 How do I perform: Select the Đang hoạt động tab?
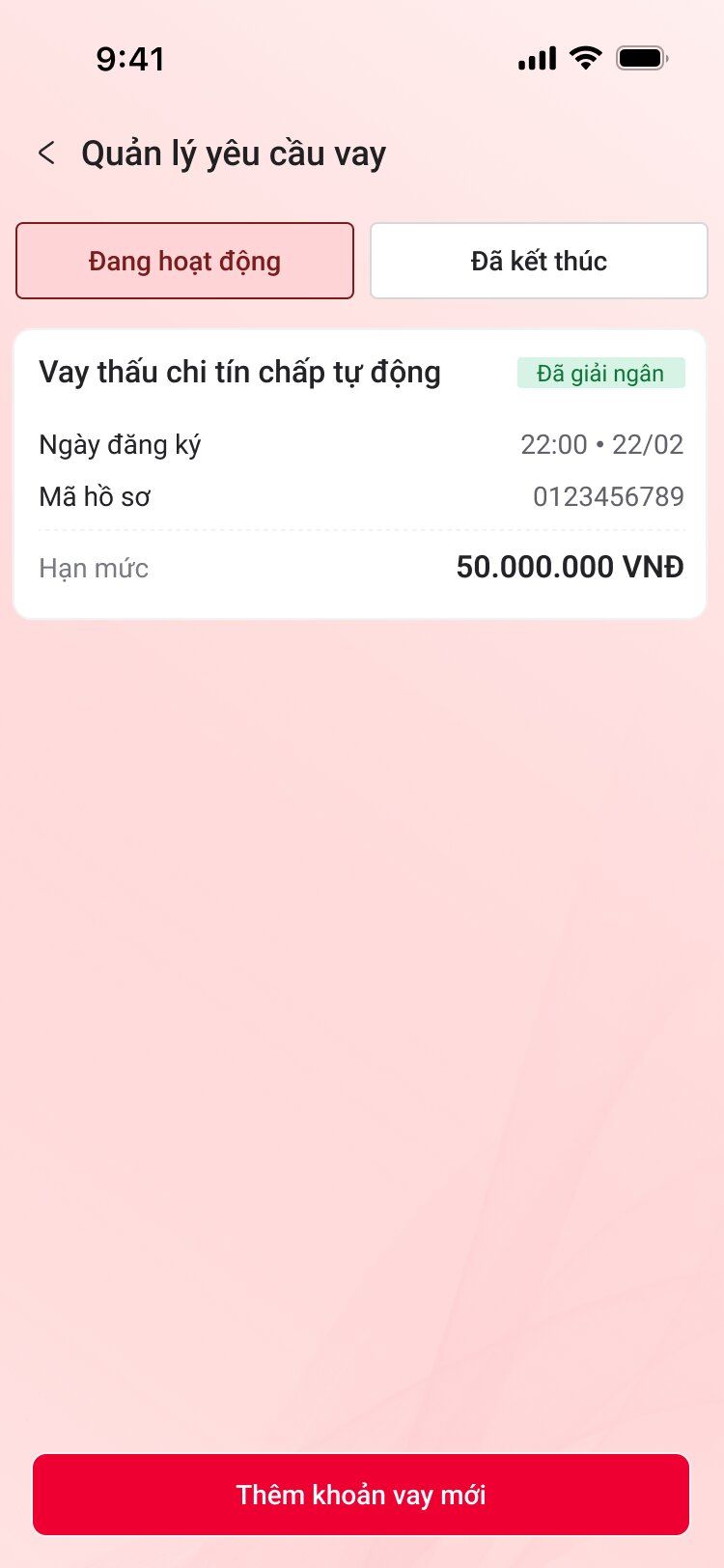click(x=184, y=261)
